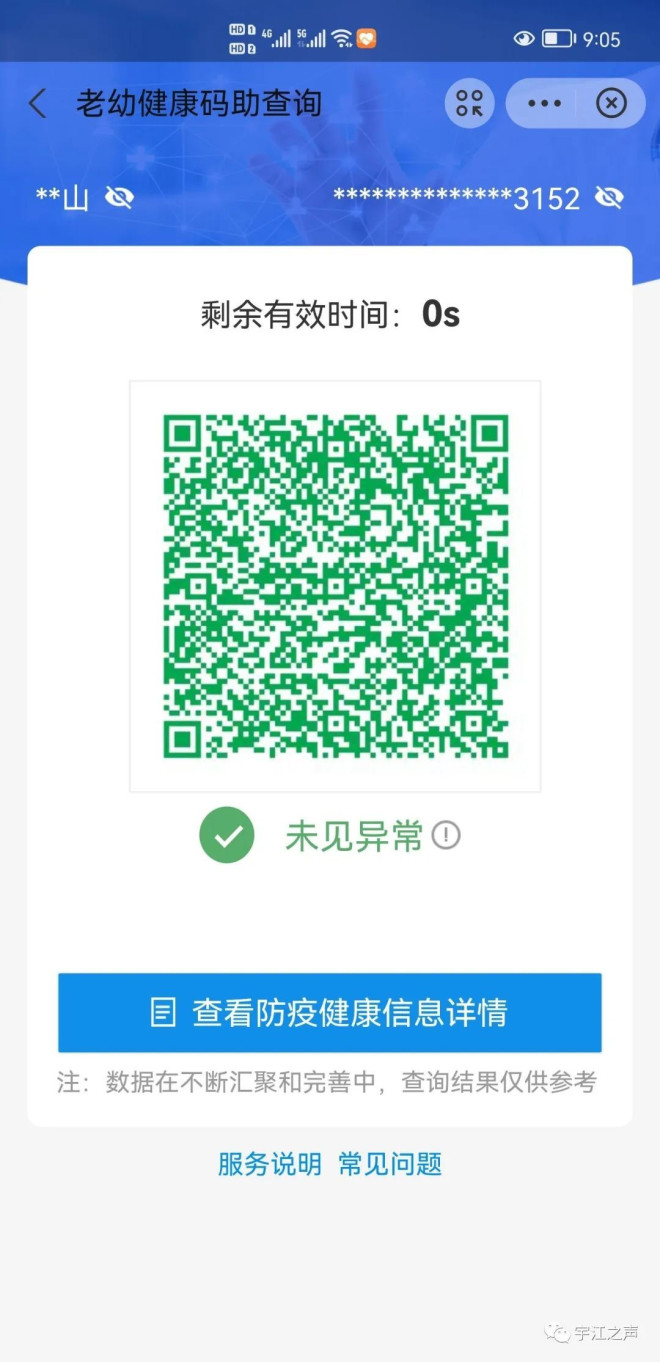Open the 常见问题 link
This screenshot has height=1362, width=660.
(x=390, y=1164)
